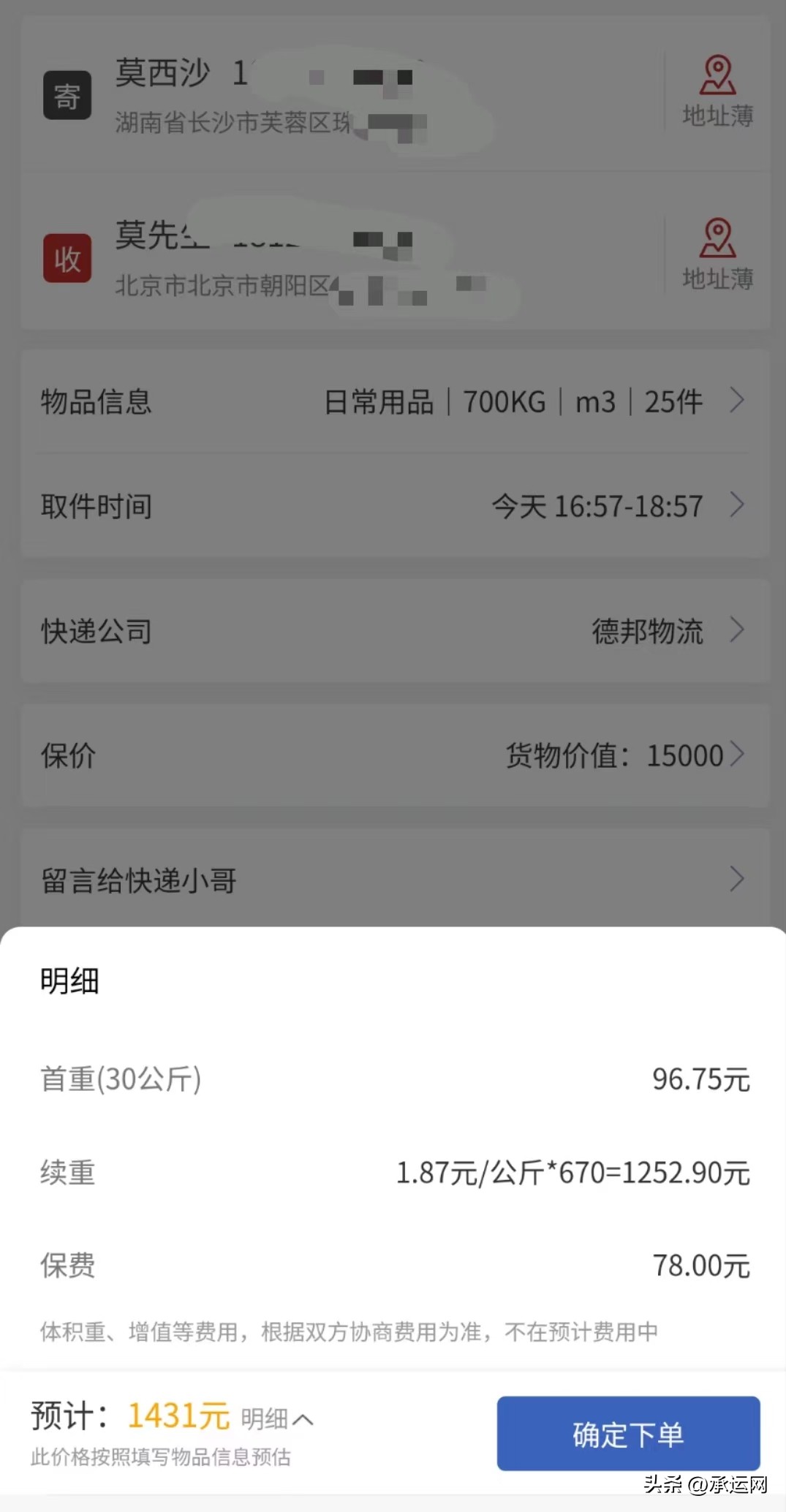Open the 保价 insurance settings chevron
This screenshot has height=1512, width=786.
[x=740, y=755]
